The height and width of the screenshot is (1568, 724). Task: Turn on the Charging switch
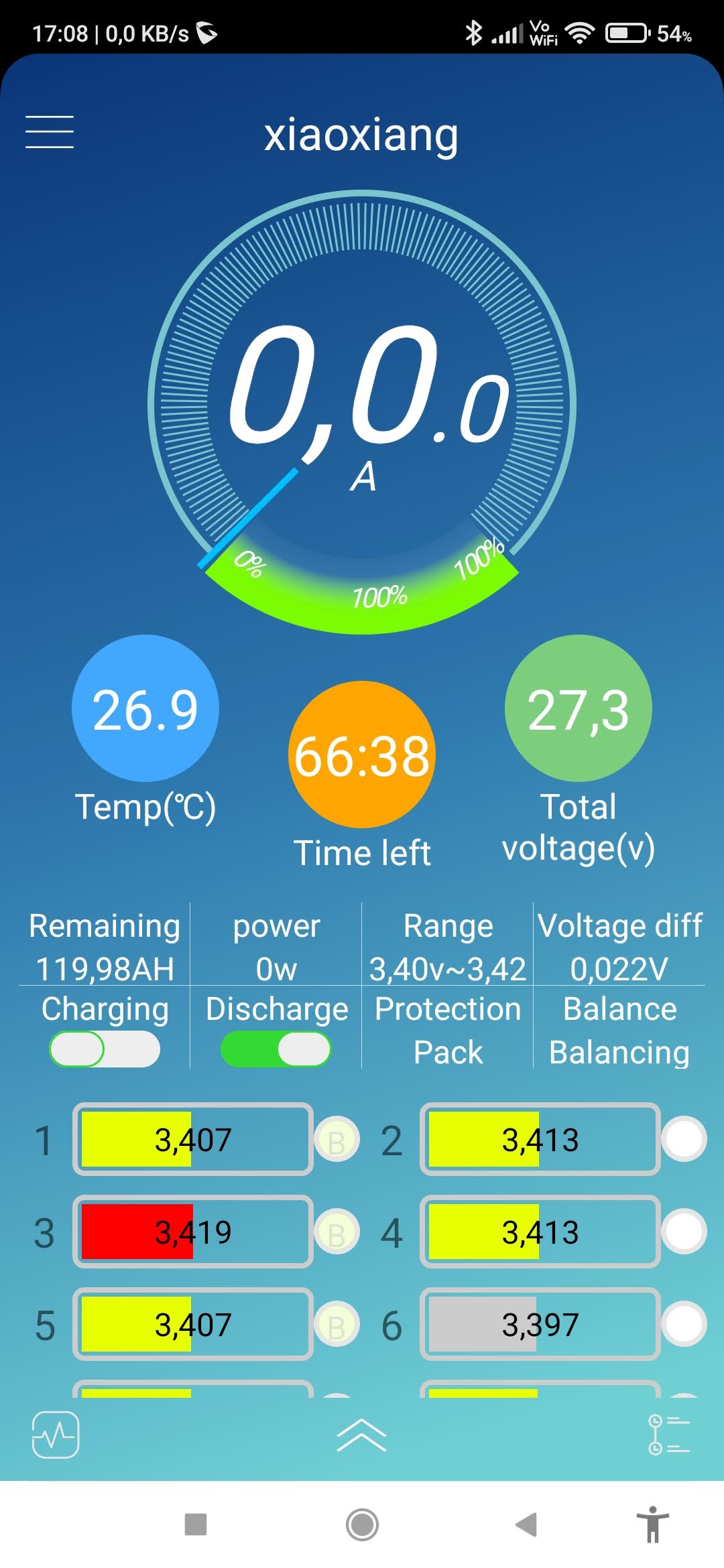[105, 1049]
